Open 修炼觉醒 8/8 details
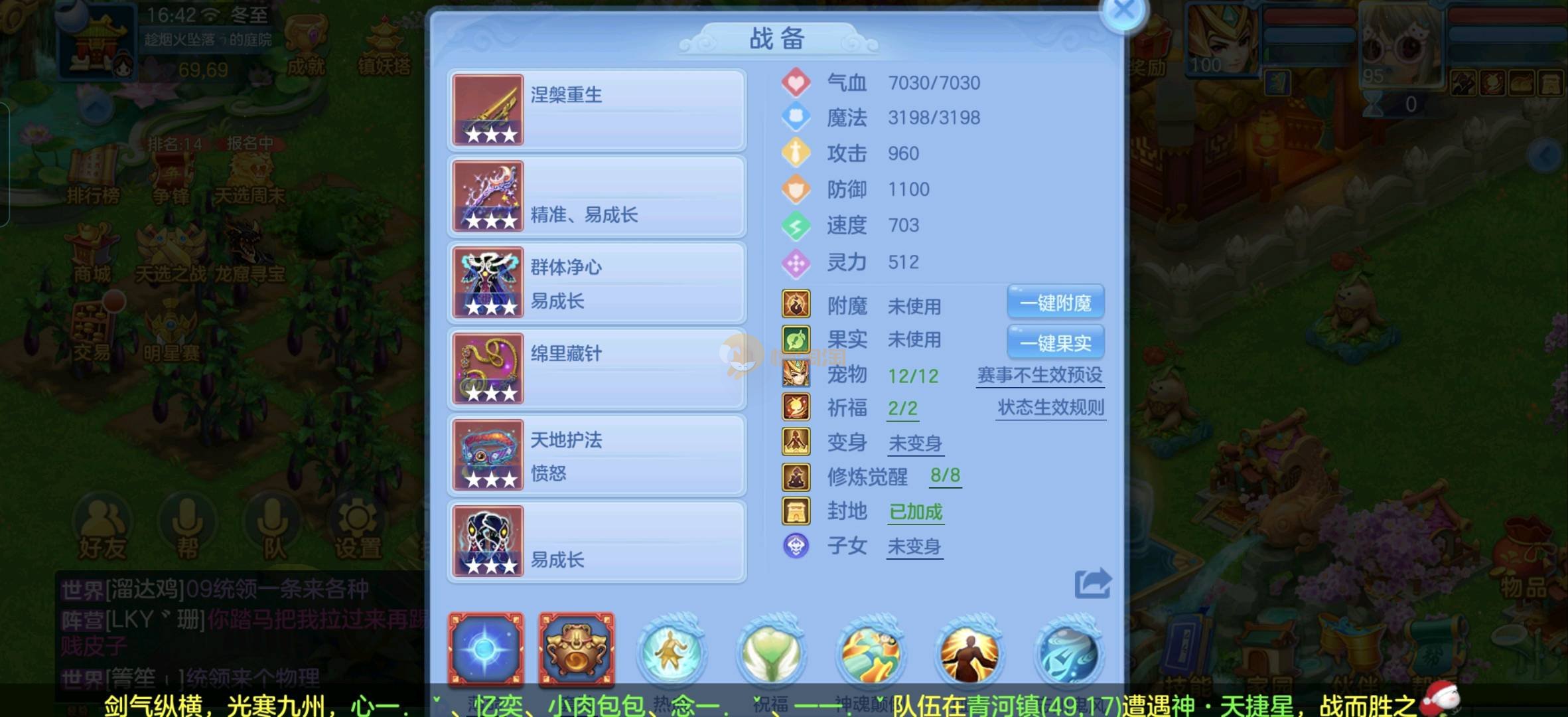The height and width of the screenshot is (717, 1568). (x=945, y=475)
